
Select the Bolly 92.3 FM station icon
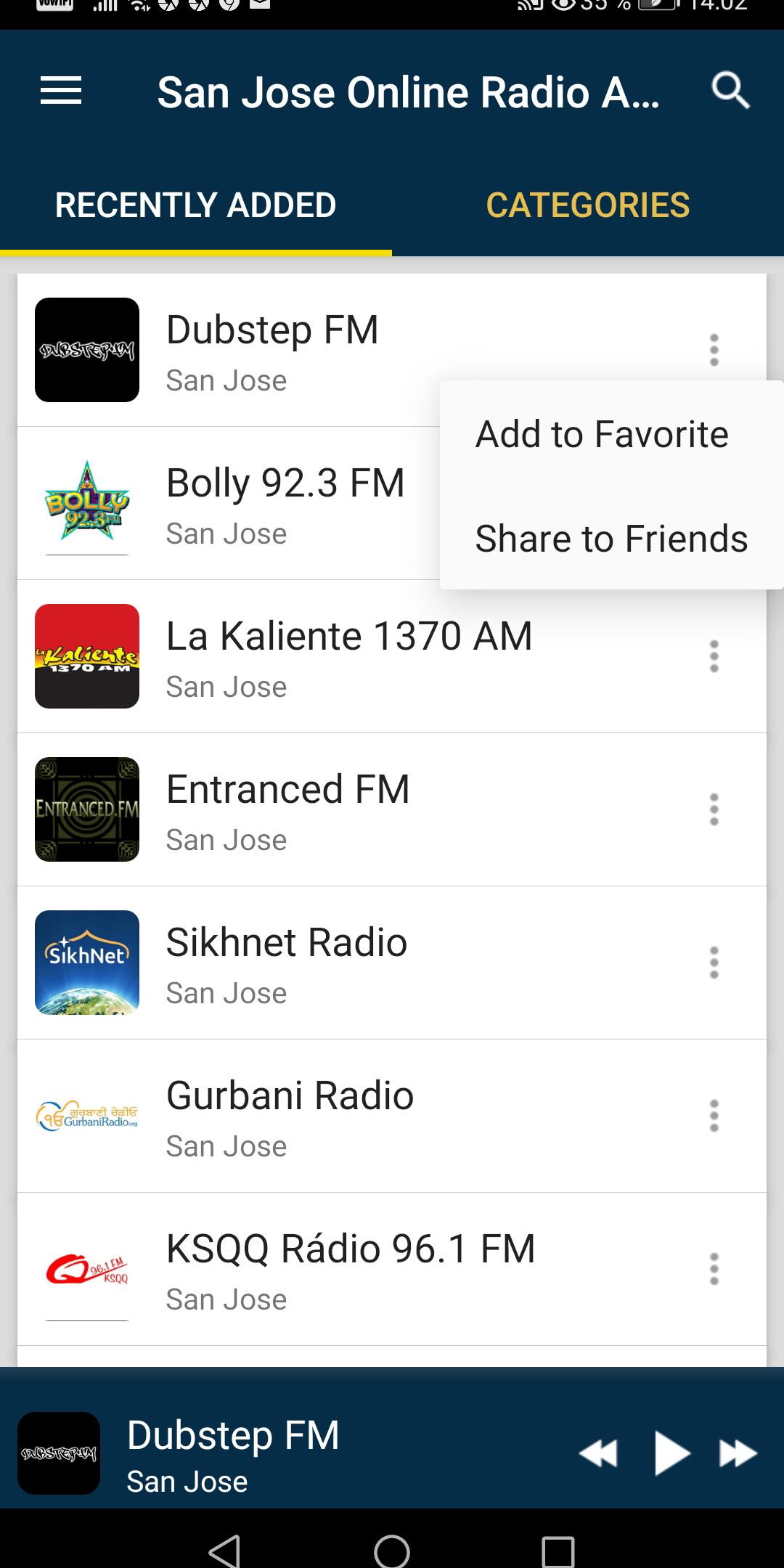[x=86, y=503]
